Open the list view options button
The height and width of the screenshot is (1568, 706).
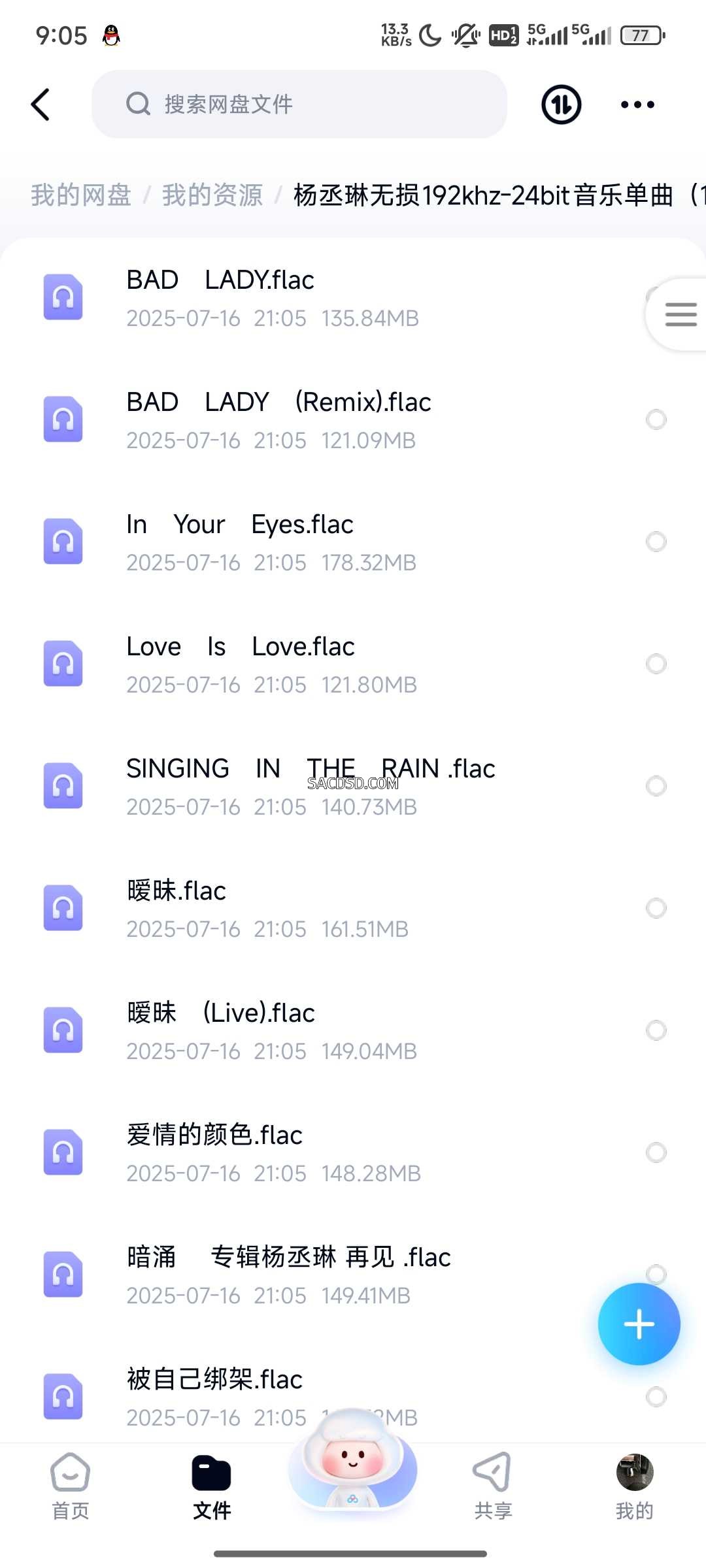[680, 314]
